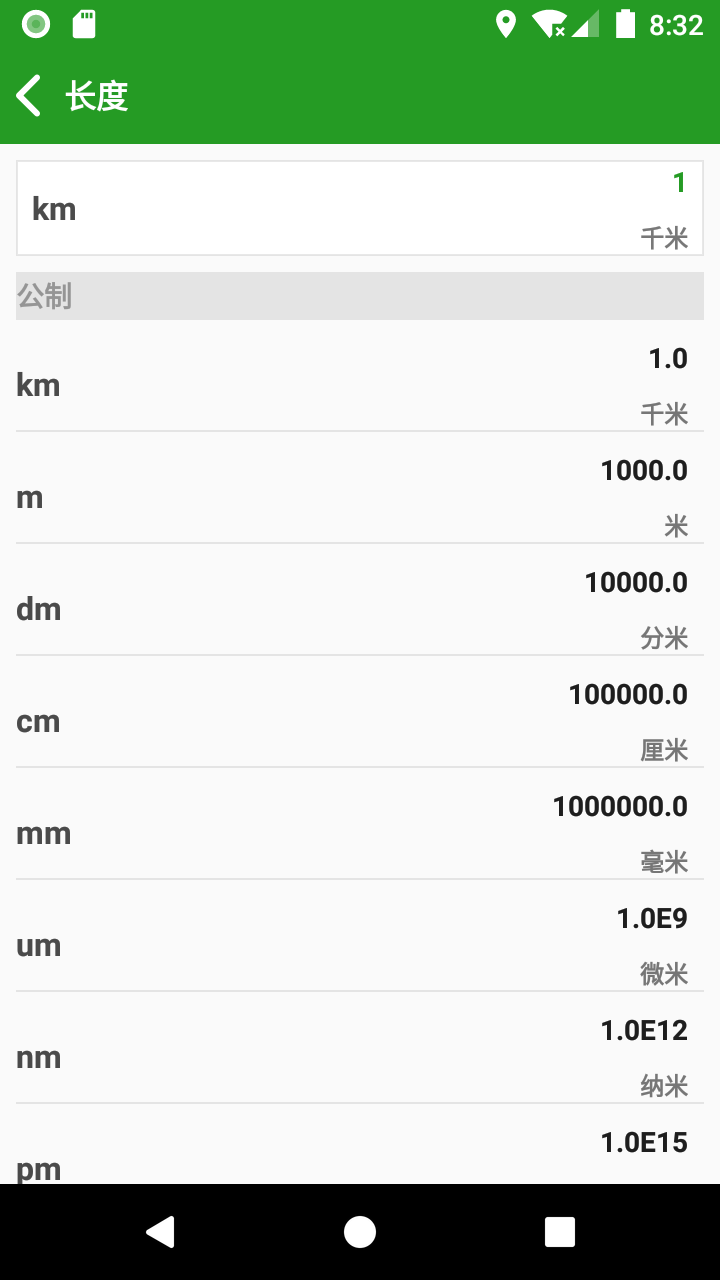Tap the SD card icon in status bar
Screen dimensions: 720x1280
[83, 23]
